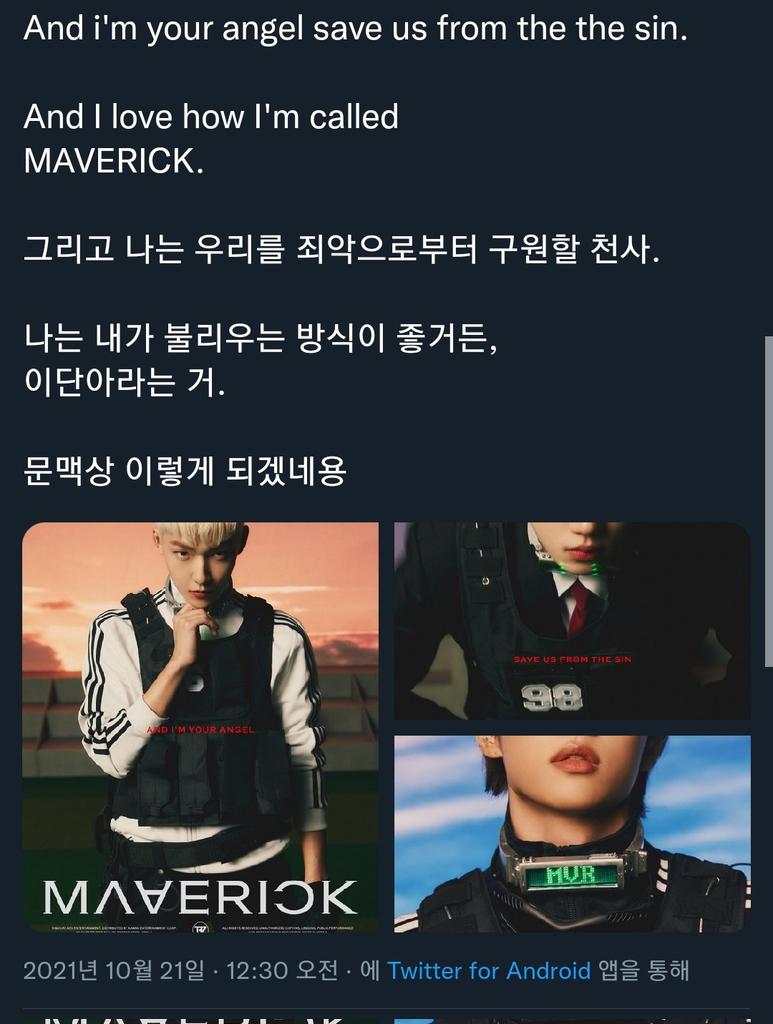Open the image with the number 98 vest
This screenshot has height=1024, width=773.
click(572, 620)
